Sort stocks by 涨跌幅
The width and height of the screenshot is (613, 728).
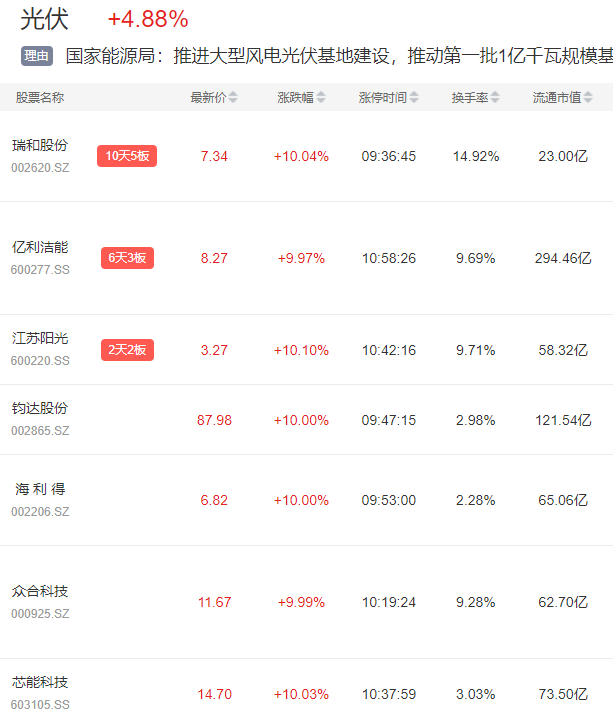point(301,98)
